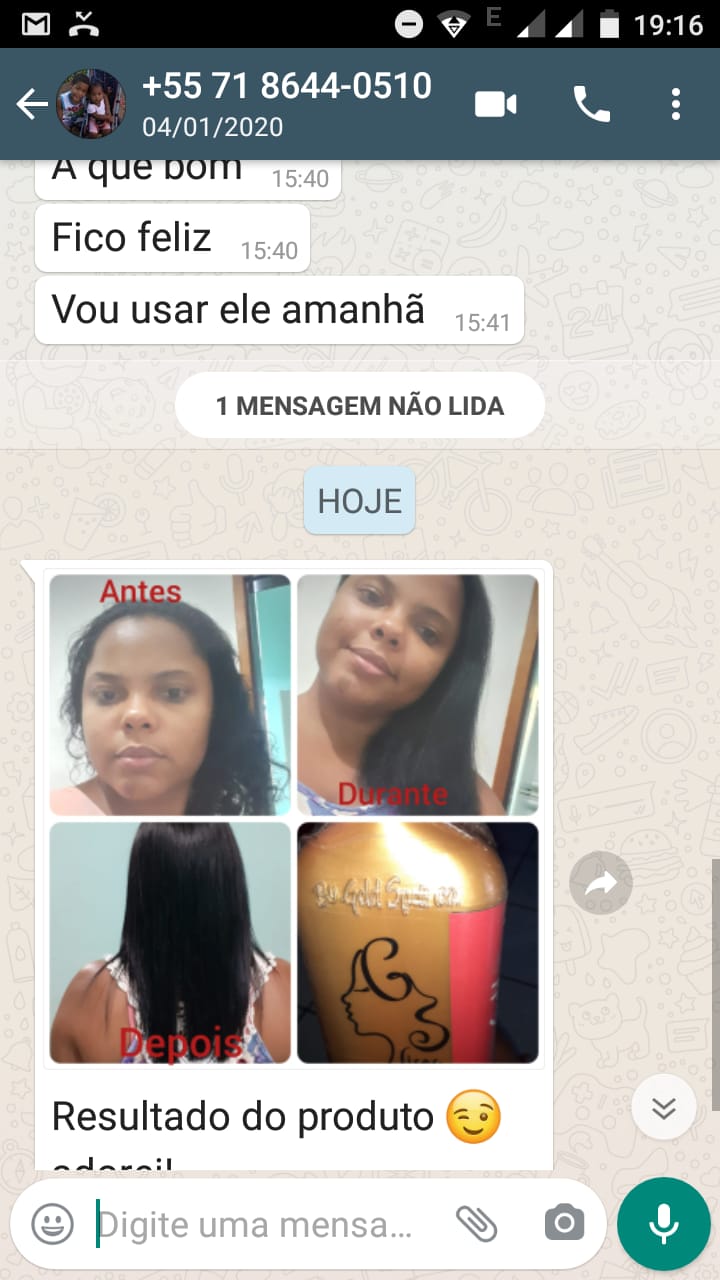Image resolution: width=720 pixels, height=1280 pixels.
Task: Open the camera from the chat bar
Action: 564,1223
